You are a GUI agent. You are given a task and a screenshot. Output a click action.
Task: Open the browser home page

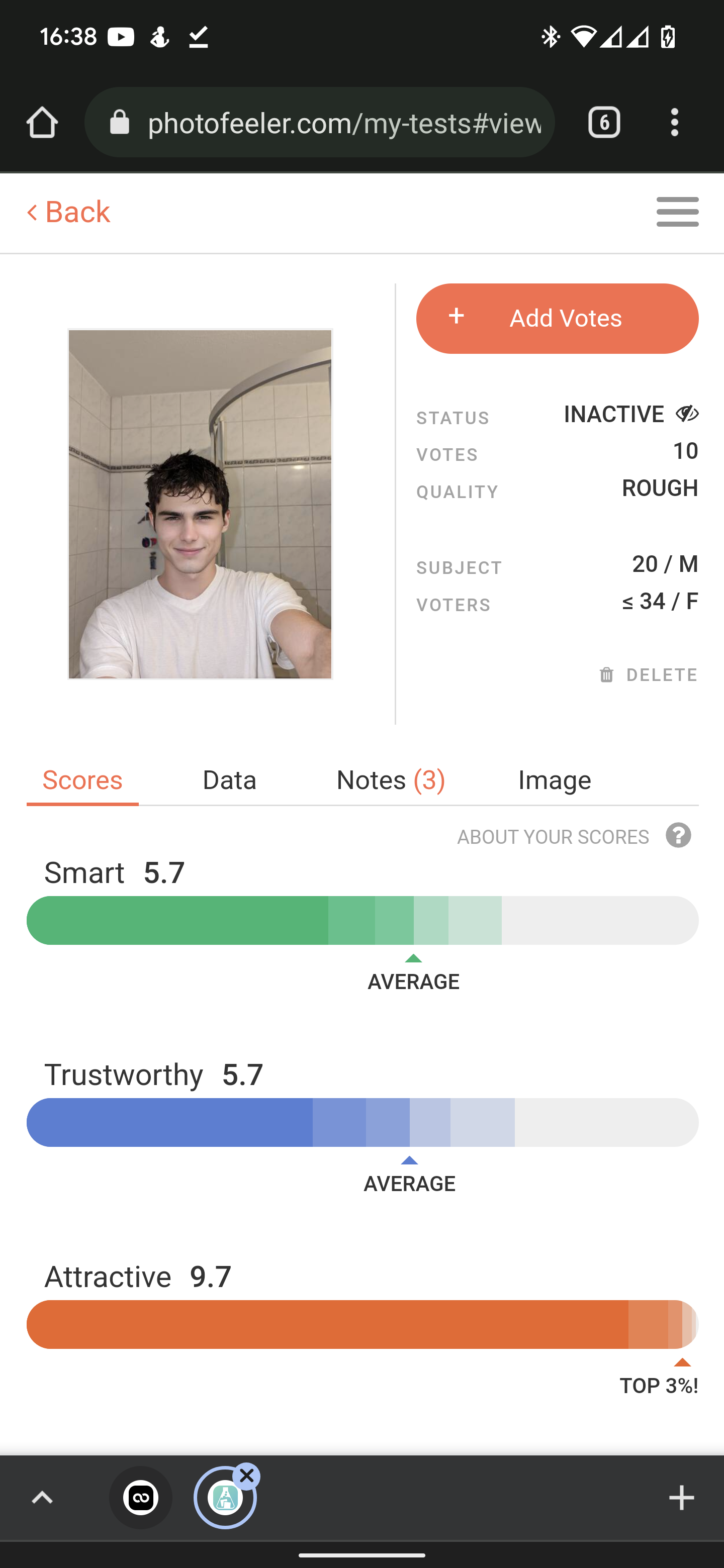pyautogui.click(x=42, y=122)
